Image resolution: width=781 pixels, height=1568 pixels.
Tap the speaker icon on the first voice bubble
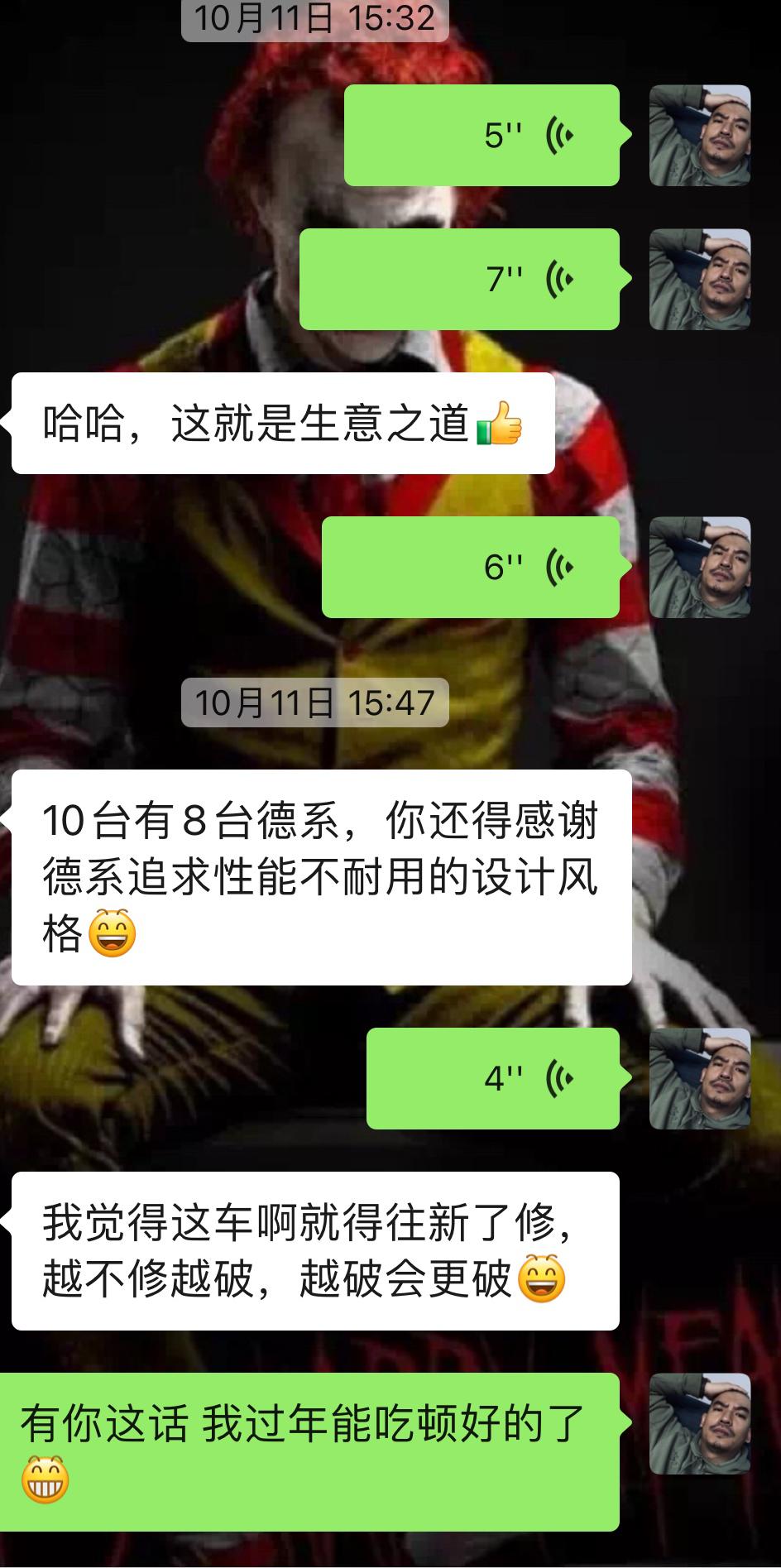(x=558, y=135)
